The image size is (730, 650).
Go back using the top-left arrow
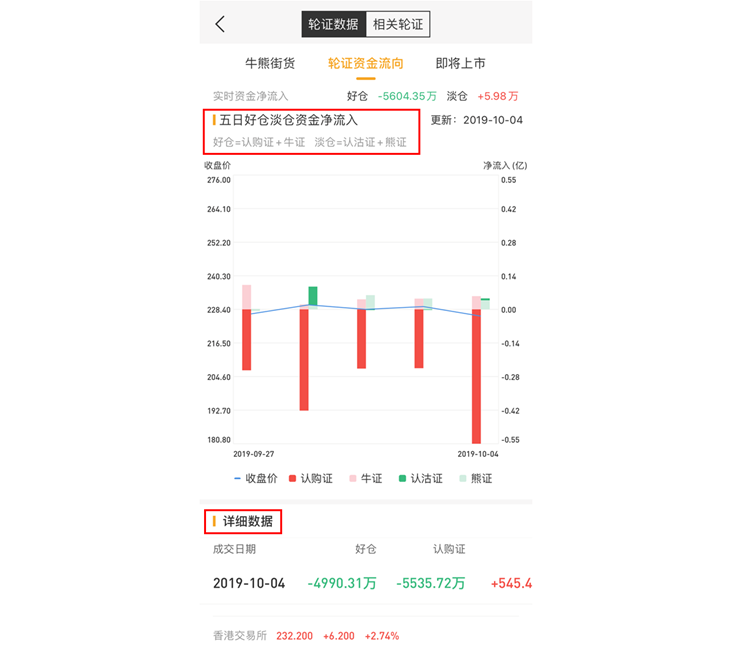tap(220, 24)
